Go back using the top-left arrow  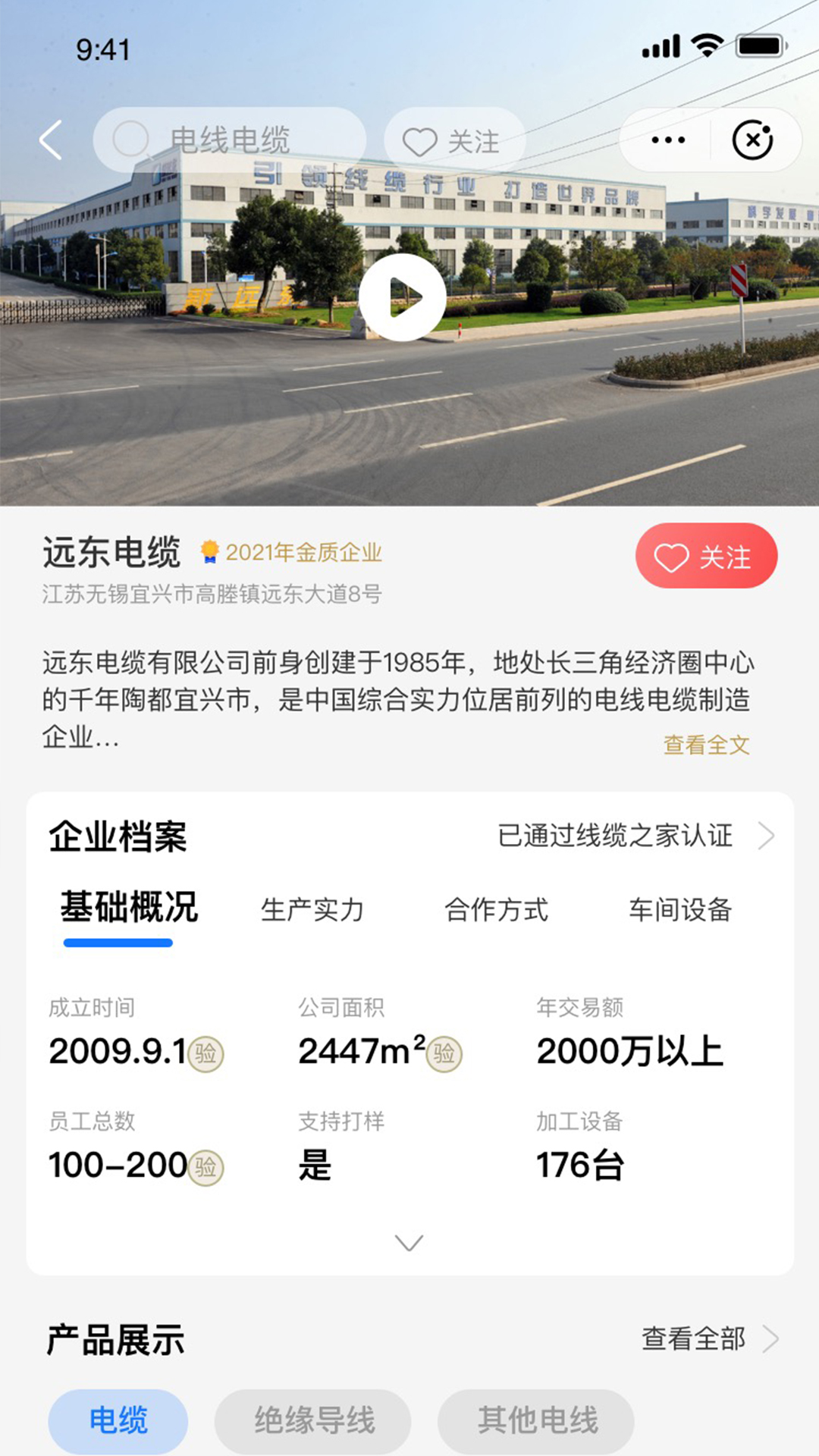[x=51, y=140]
